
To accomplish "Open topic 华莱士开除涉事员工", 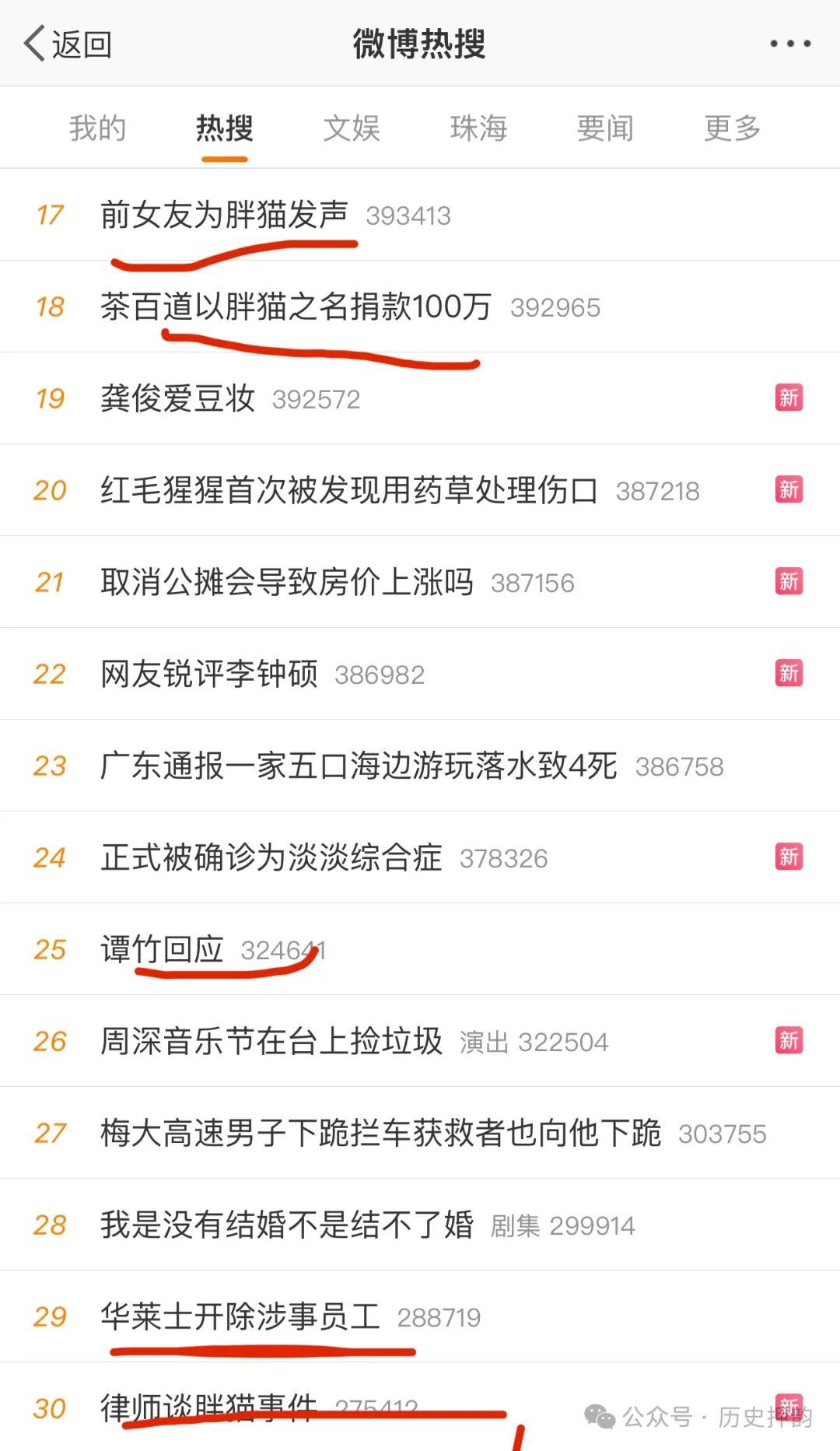I will click(x=240, y=1316).
